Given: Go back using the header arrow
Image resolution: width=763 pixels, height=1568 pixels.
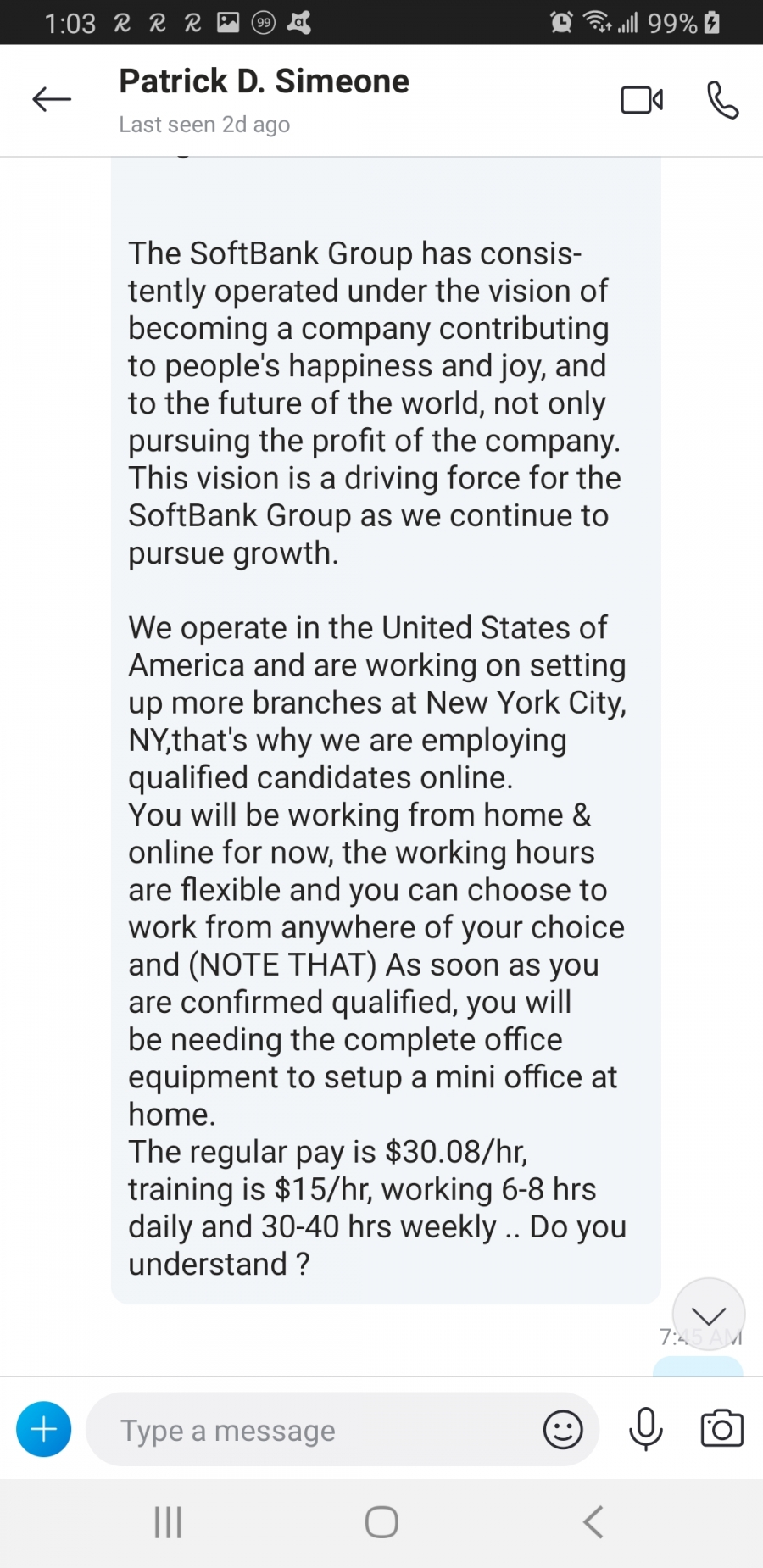Looking at the screenshot, I should pyautogui.click(x=52, y=99).
